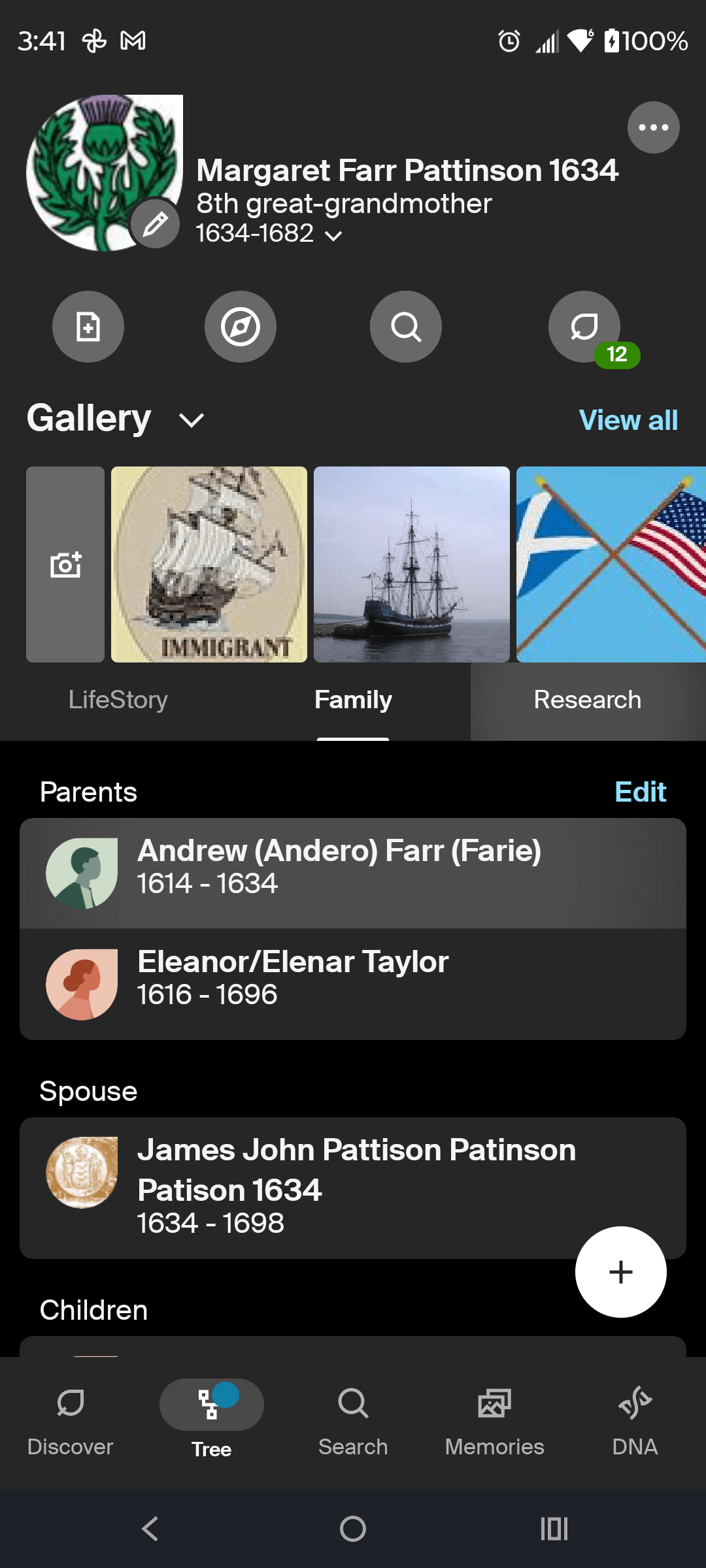Expand the Gallery section dropdown

point(191,420)
